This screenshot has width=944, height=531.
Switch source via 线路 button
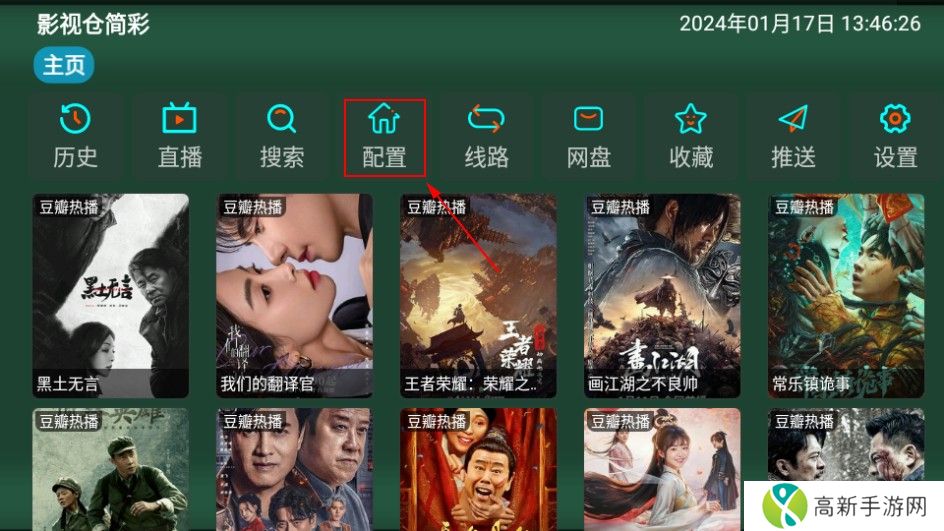click(x=487, y=137)
